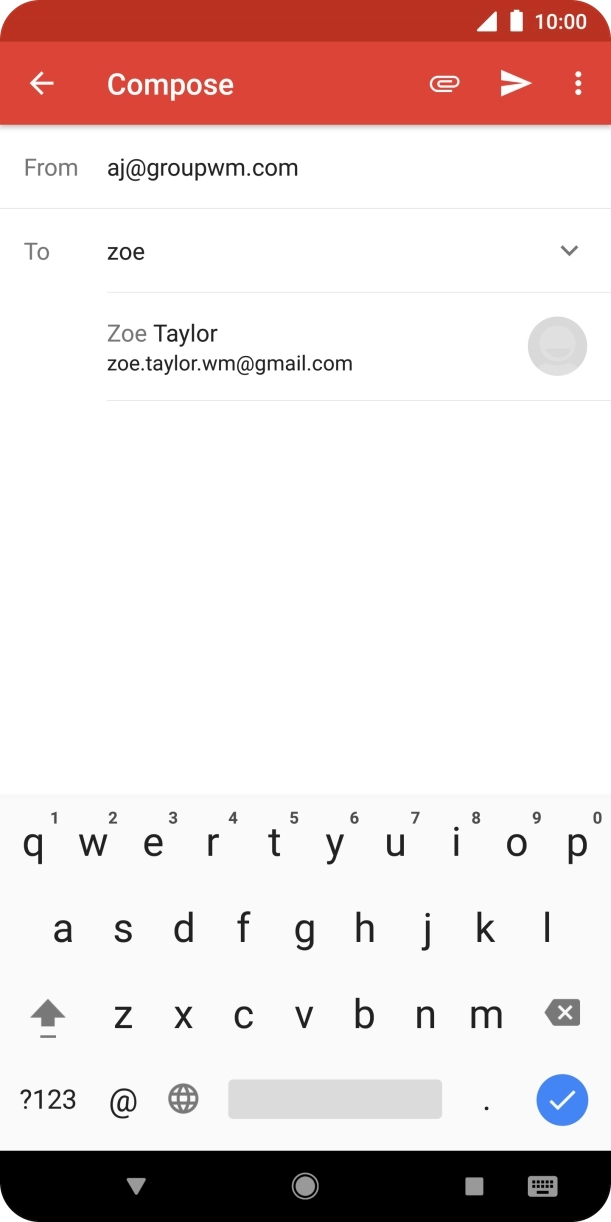Tap the From address aj@groupwm.com

[x=203, y=167]
